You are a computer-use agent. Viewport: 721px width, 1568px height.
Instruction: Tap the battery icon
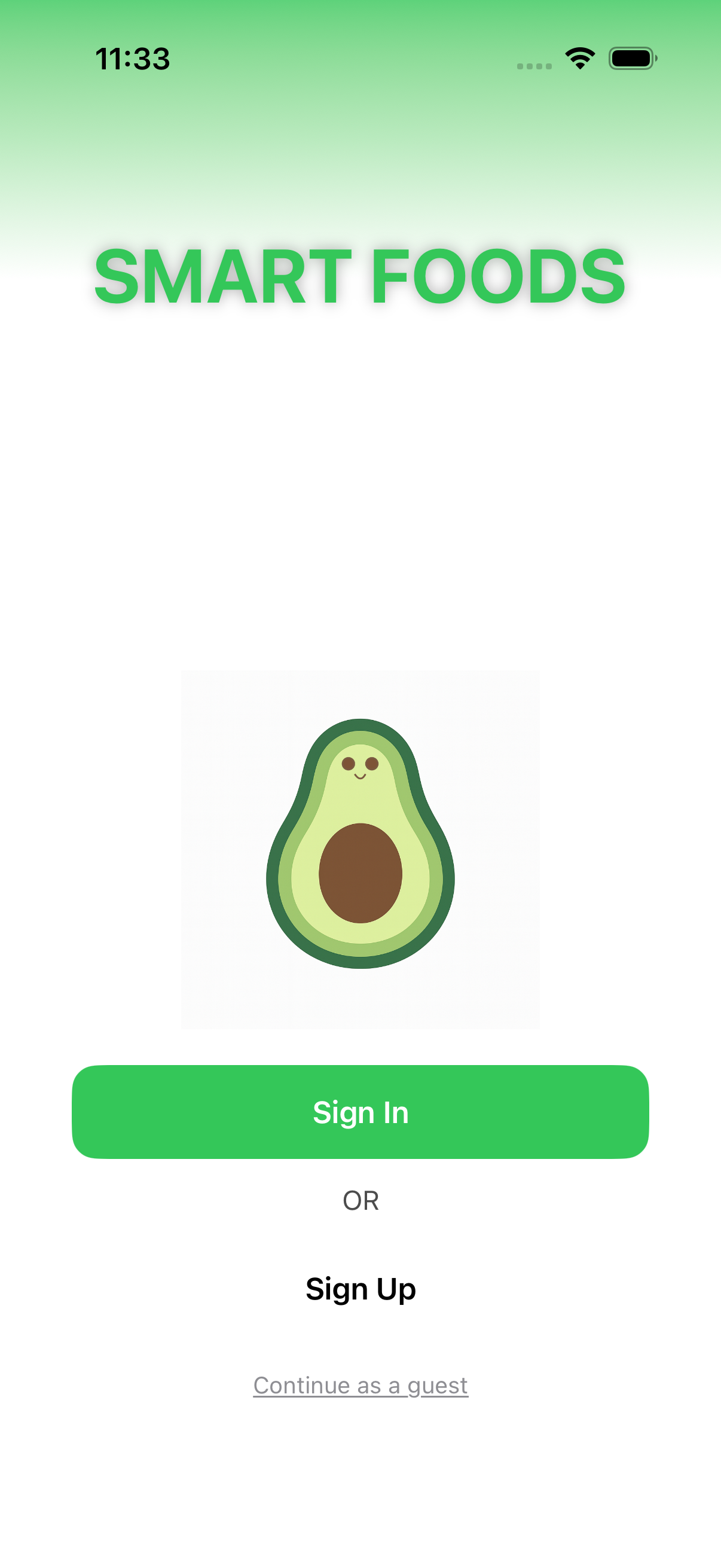point(630,58)
